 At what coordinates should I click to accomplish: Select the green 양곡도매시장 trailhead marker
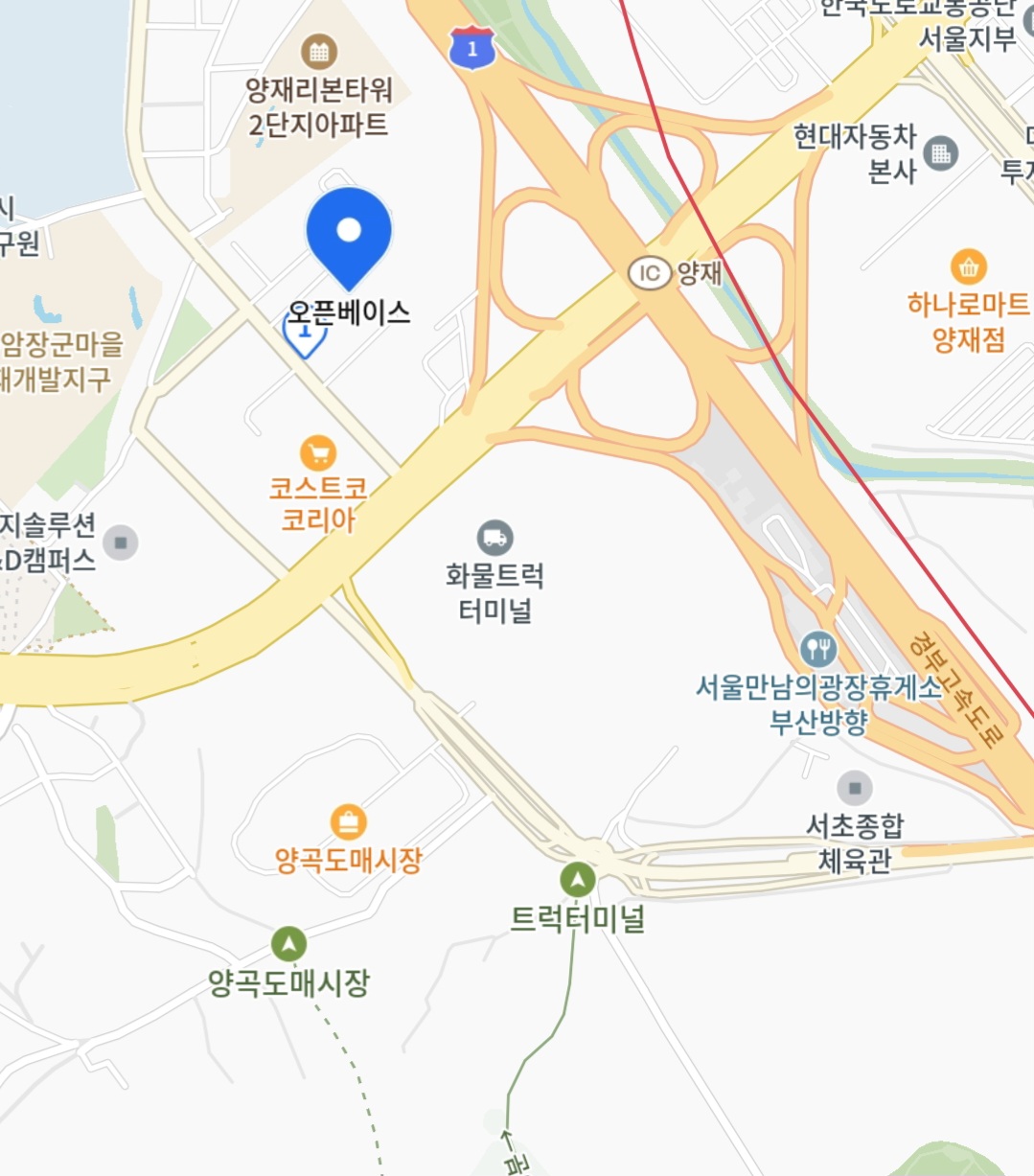coord(288,944)
